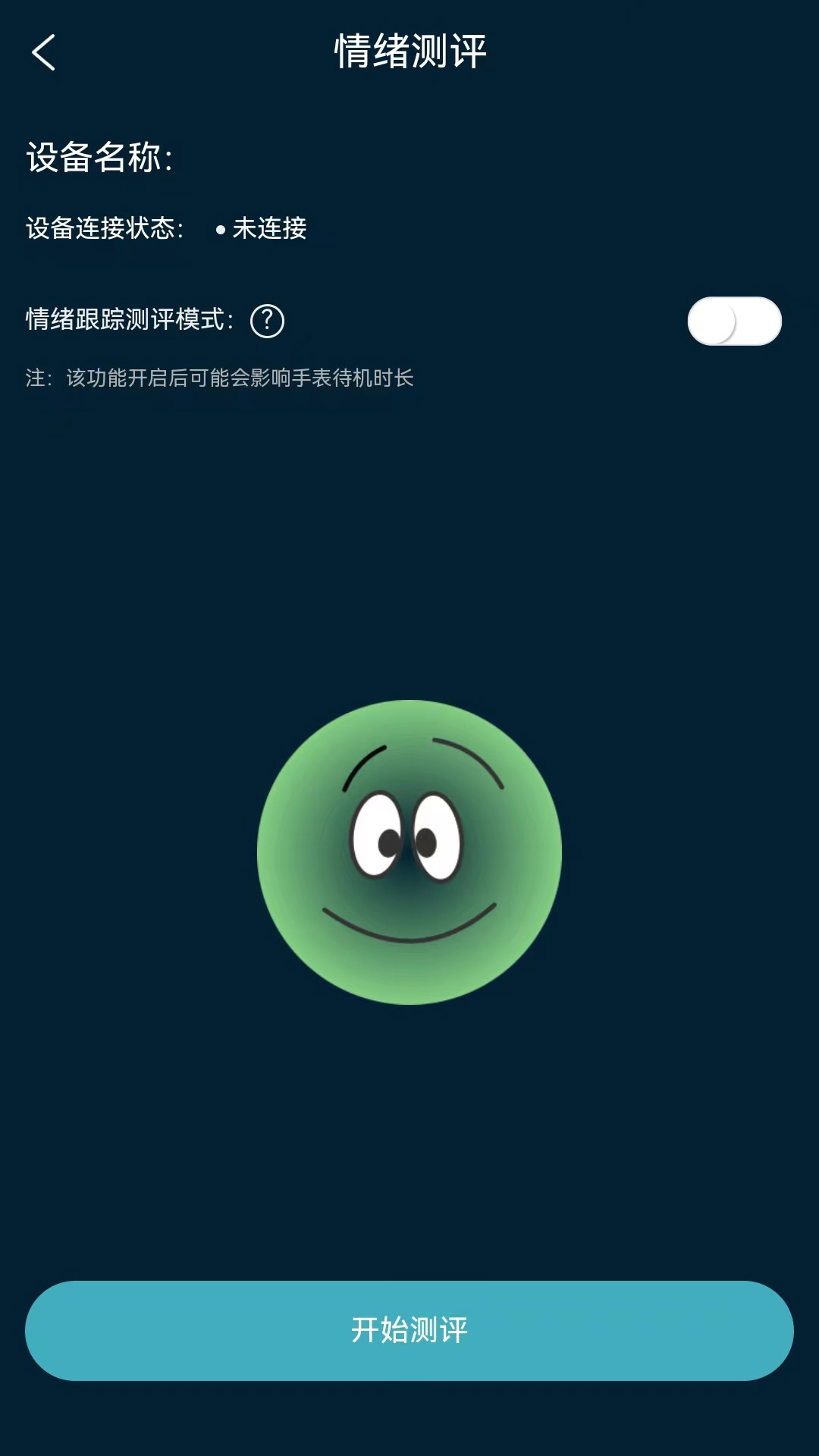This screenshot has height=1456, width=819.
Task: Click the question mark circle for mode explanation
Action: click(x=267, y=321)
